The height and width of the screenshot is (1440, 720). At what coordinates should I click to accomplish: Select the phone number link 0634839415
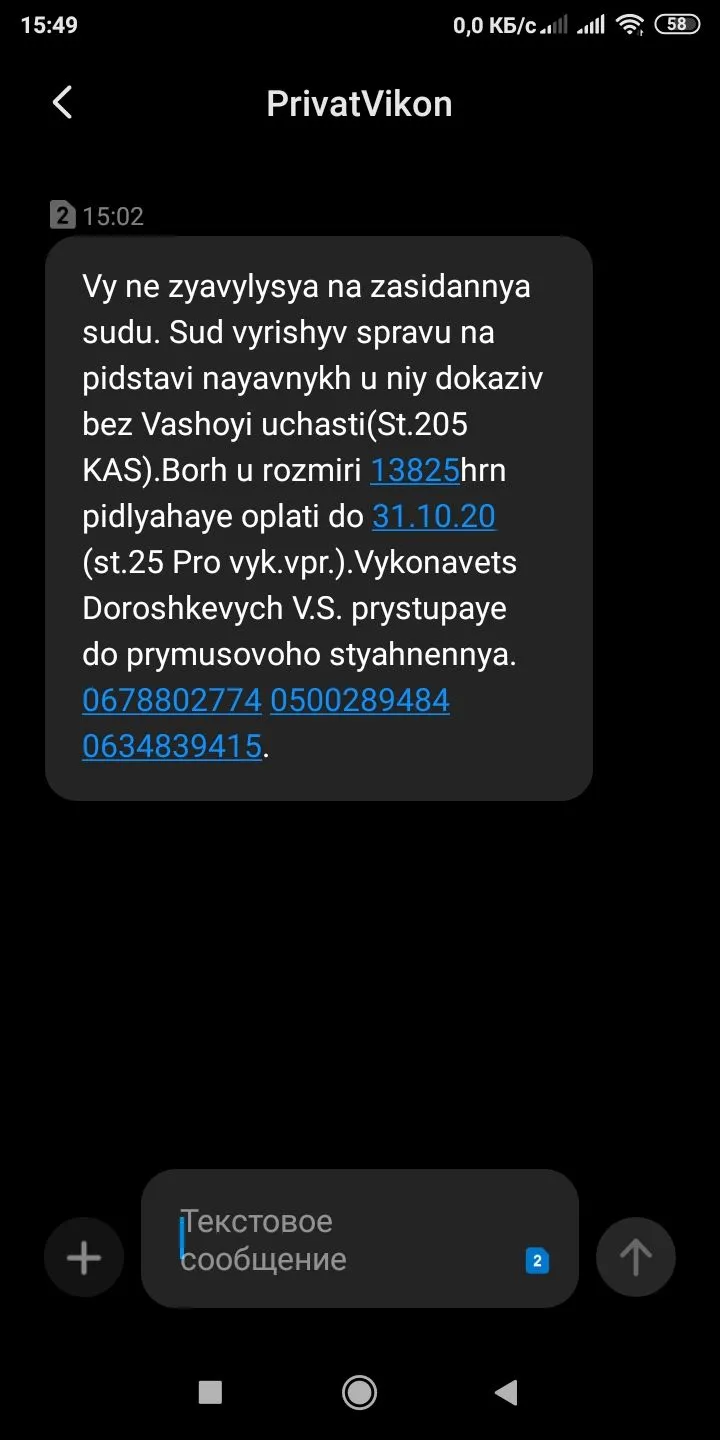pos(172,746)
